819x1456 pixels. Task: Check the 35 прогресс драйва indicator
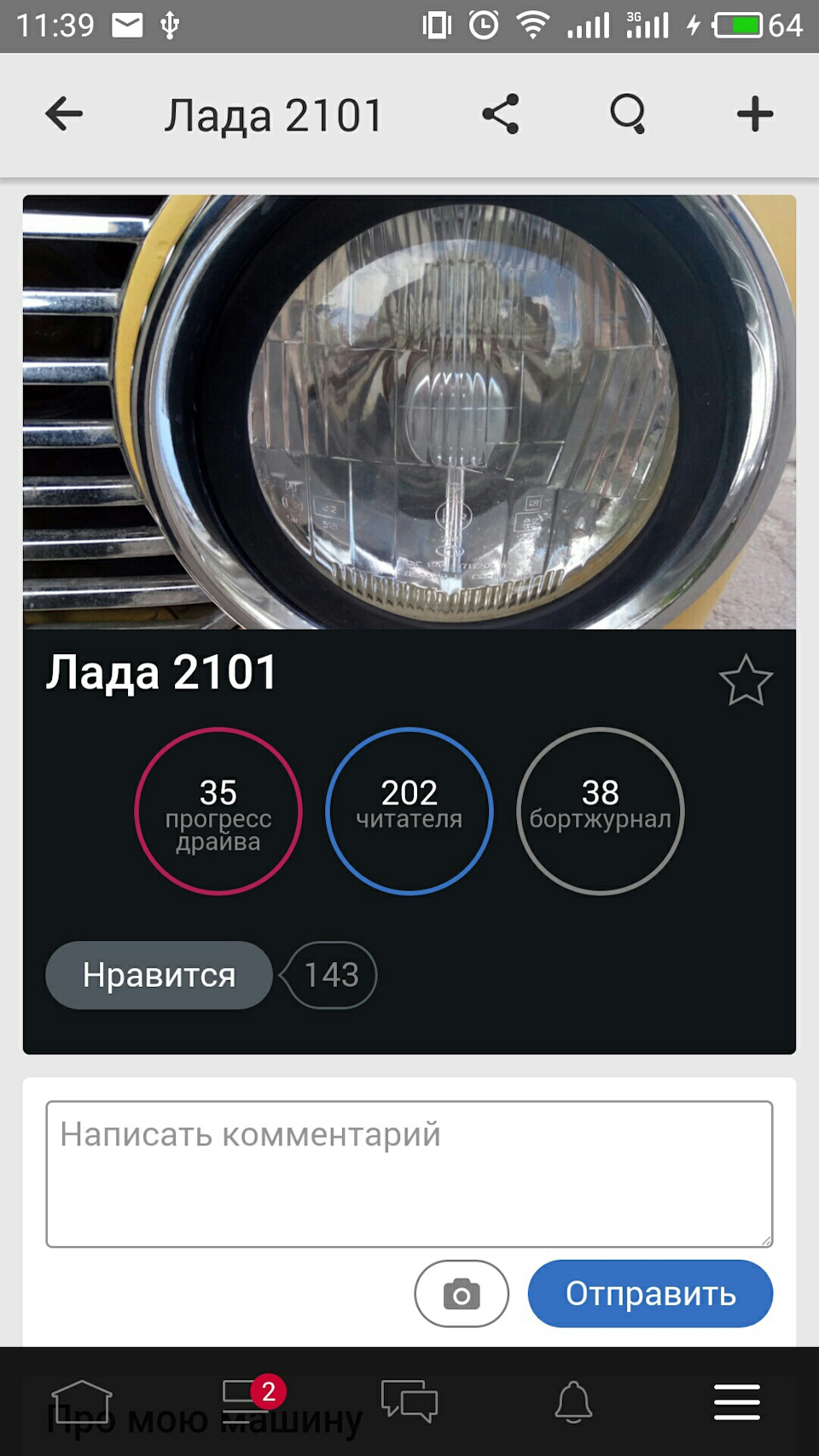218,809
